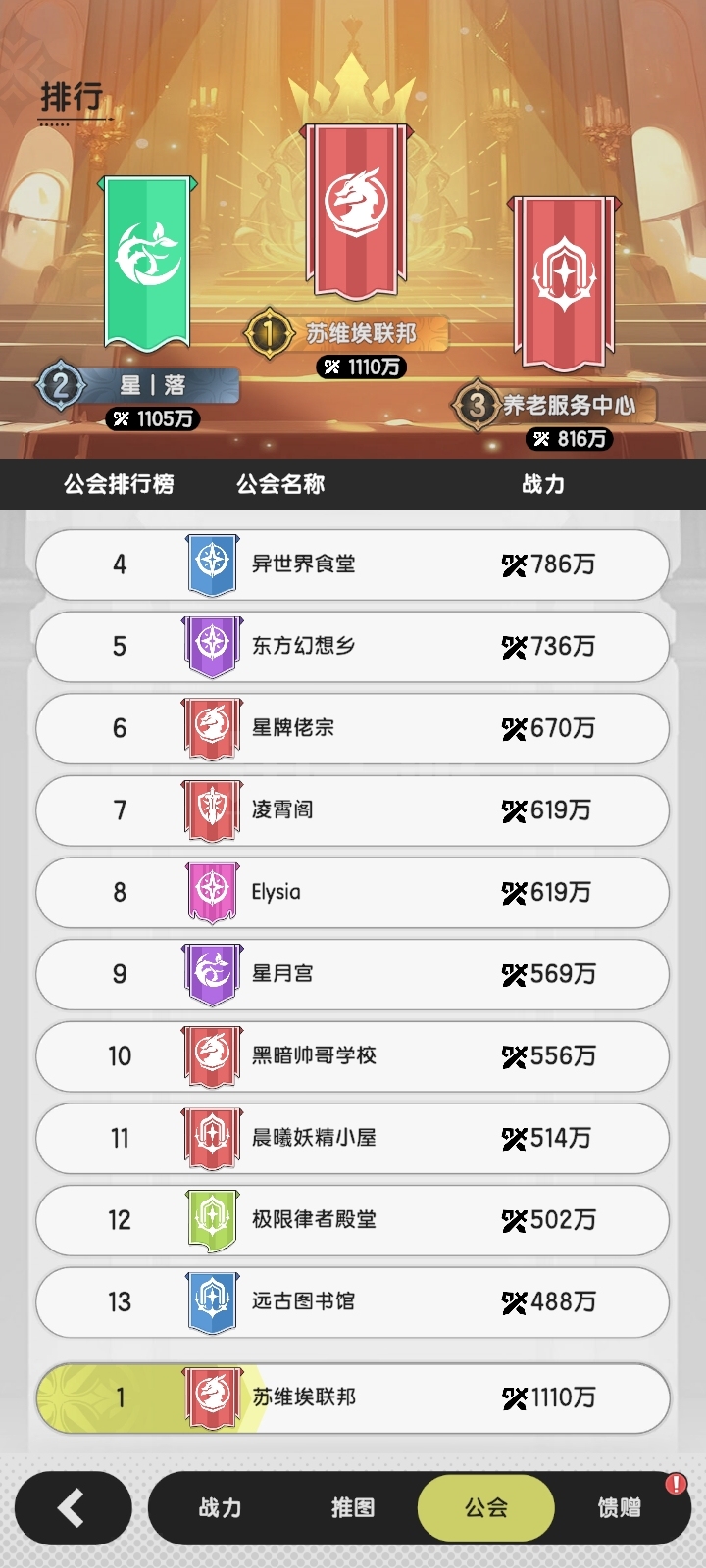Open 极限律者殿堂 guild details
706x1568 pixels.
353,1220
